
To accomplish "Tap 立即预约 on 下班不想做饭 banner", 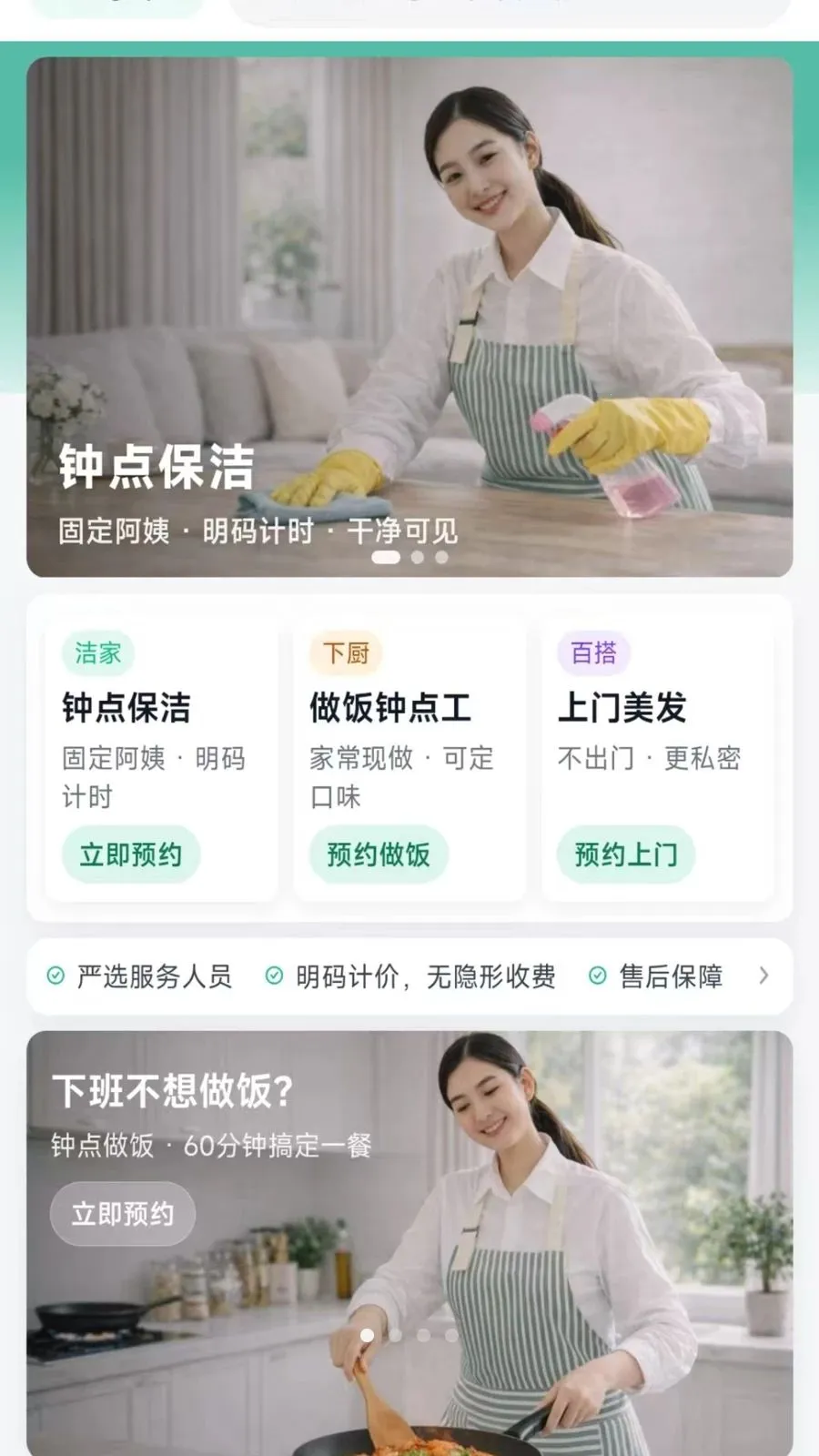I will (x=122, y=1214).
